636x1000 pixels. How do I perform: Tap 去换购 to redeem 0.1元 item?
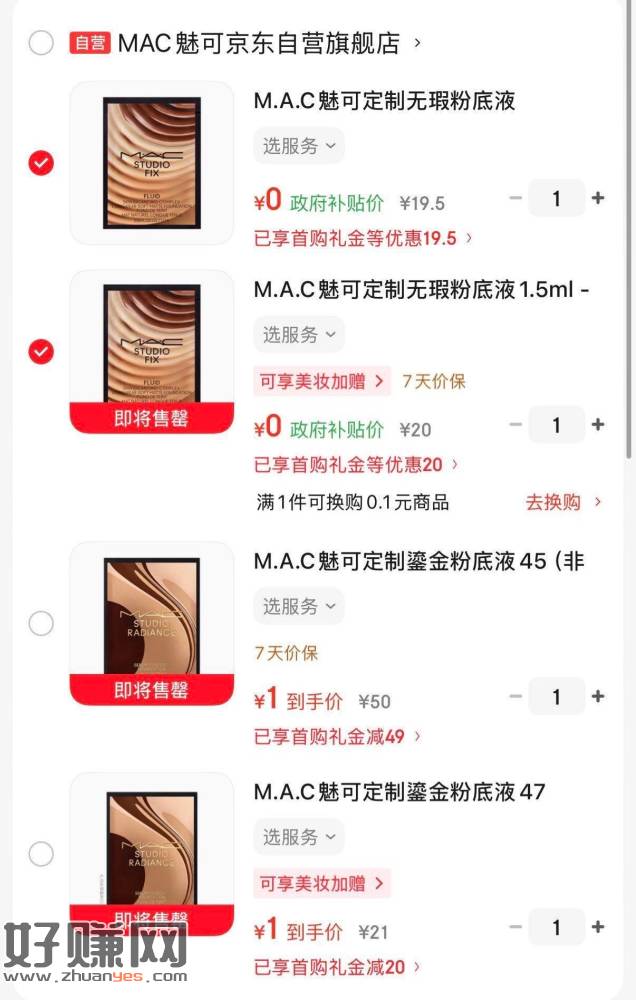564,502
